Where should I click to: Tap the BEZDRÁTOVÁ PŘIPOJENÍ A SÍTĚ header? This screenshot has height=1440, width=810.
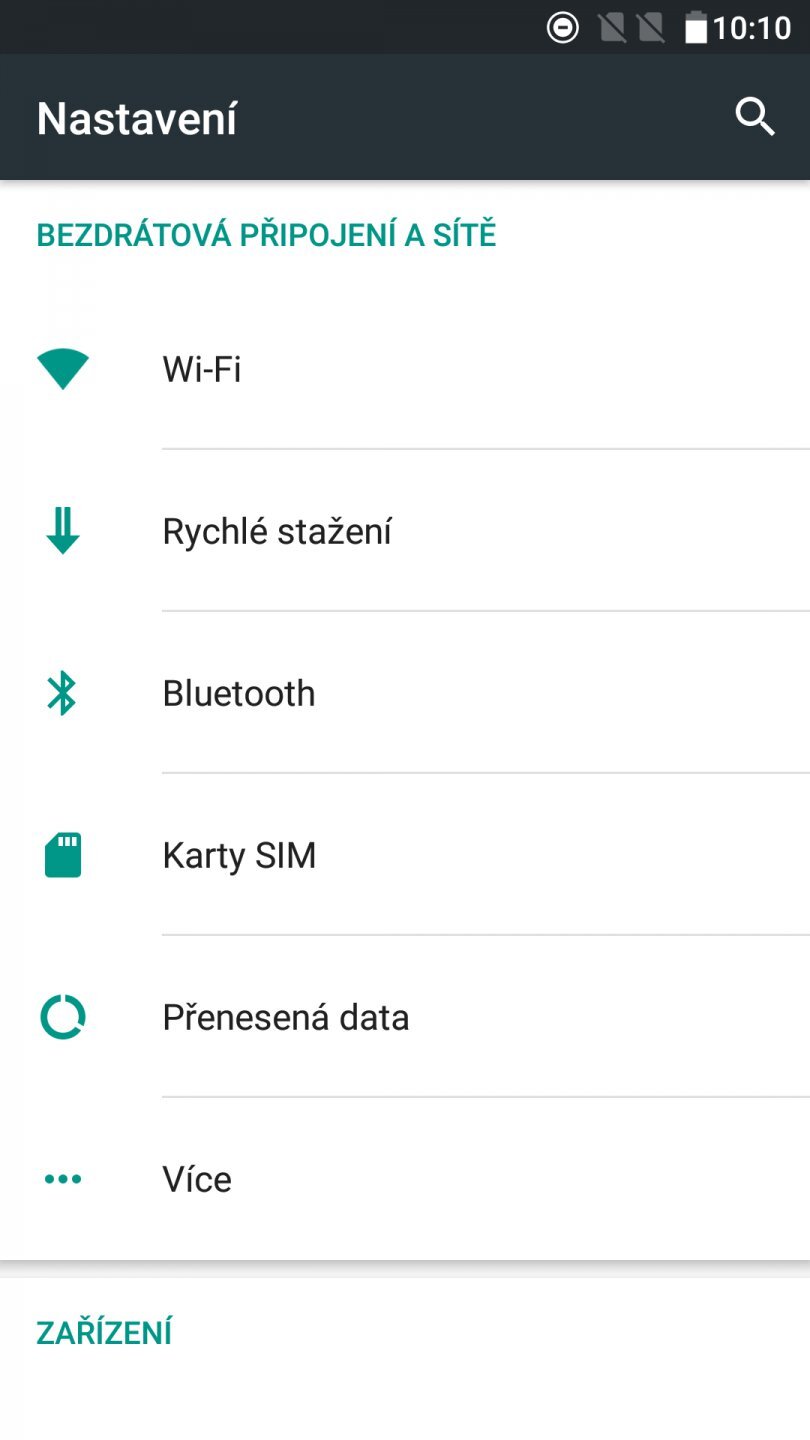pyautogui.click(x=265, y=234)
